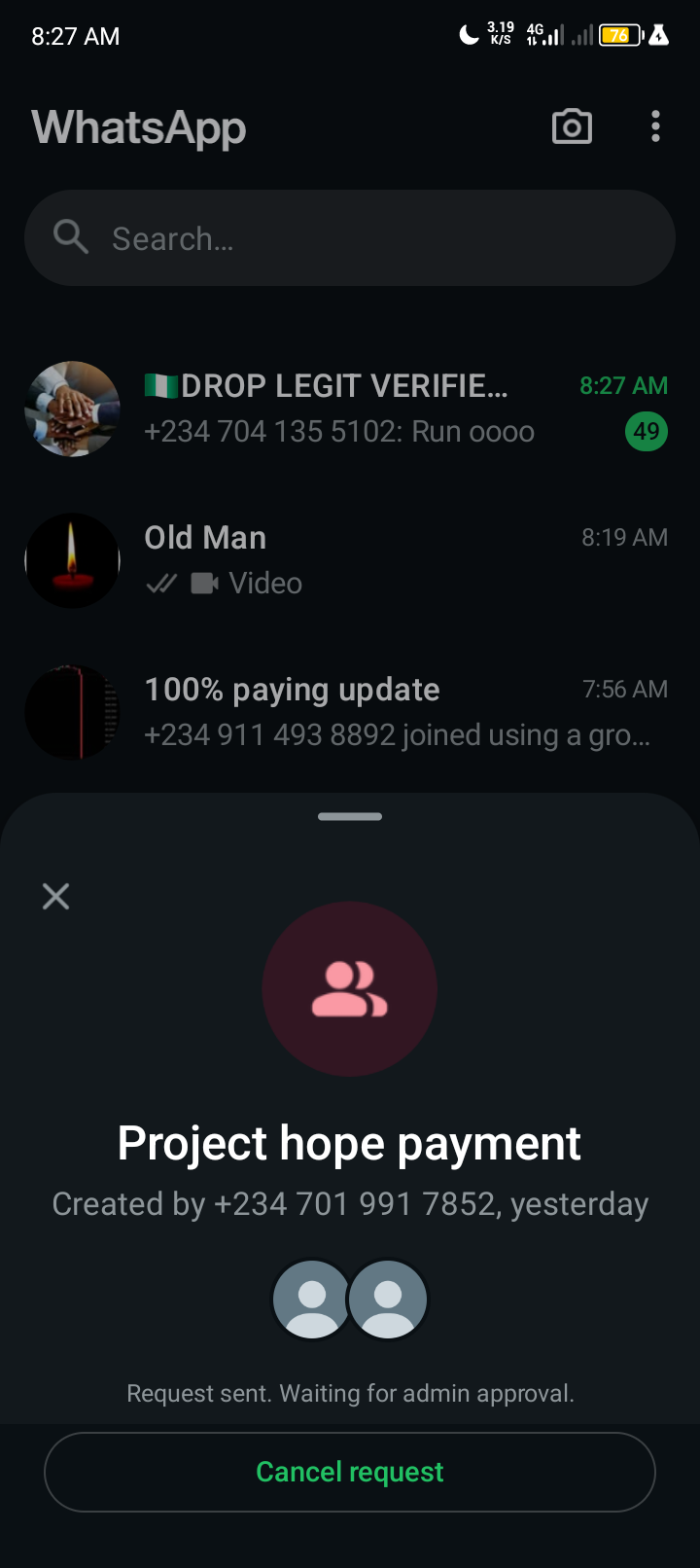Open the three-dot overflow menu
The height and width of the screenshot is (1568, 700).
pyautogui.click(x=655, y=126)
